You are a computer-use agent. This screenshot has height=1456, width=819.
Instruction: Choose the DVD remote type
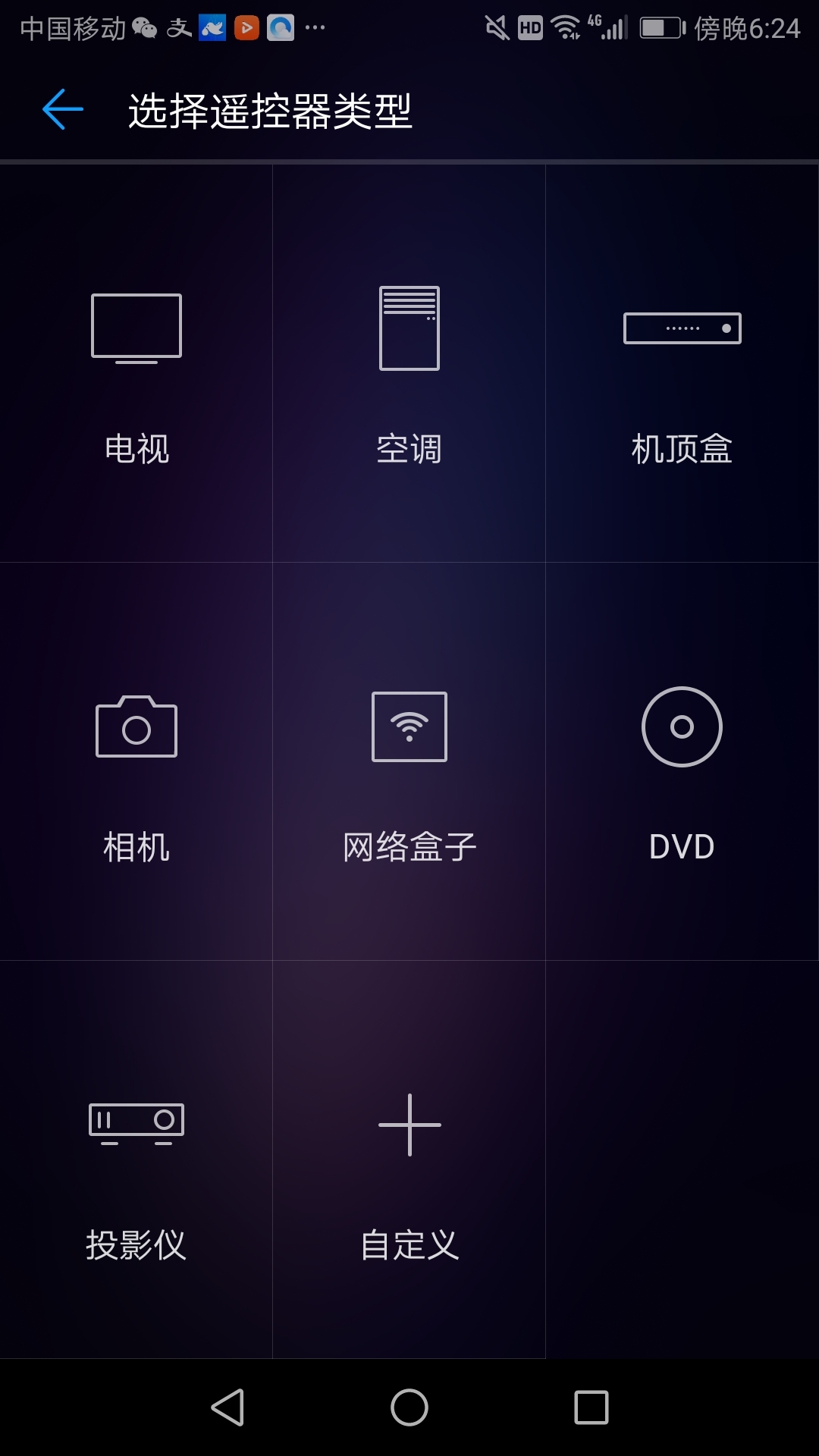[x=682, y=761]
